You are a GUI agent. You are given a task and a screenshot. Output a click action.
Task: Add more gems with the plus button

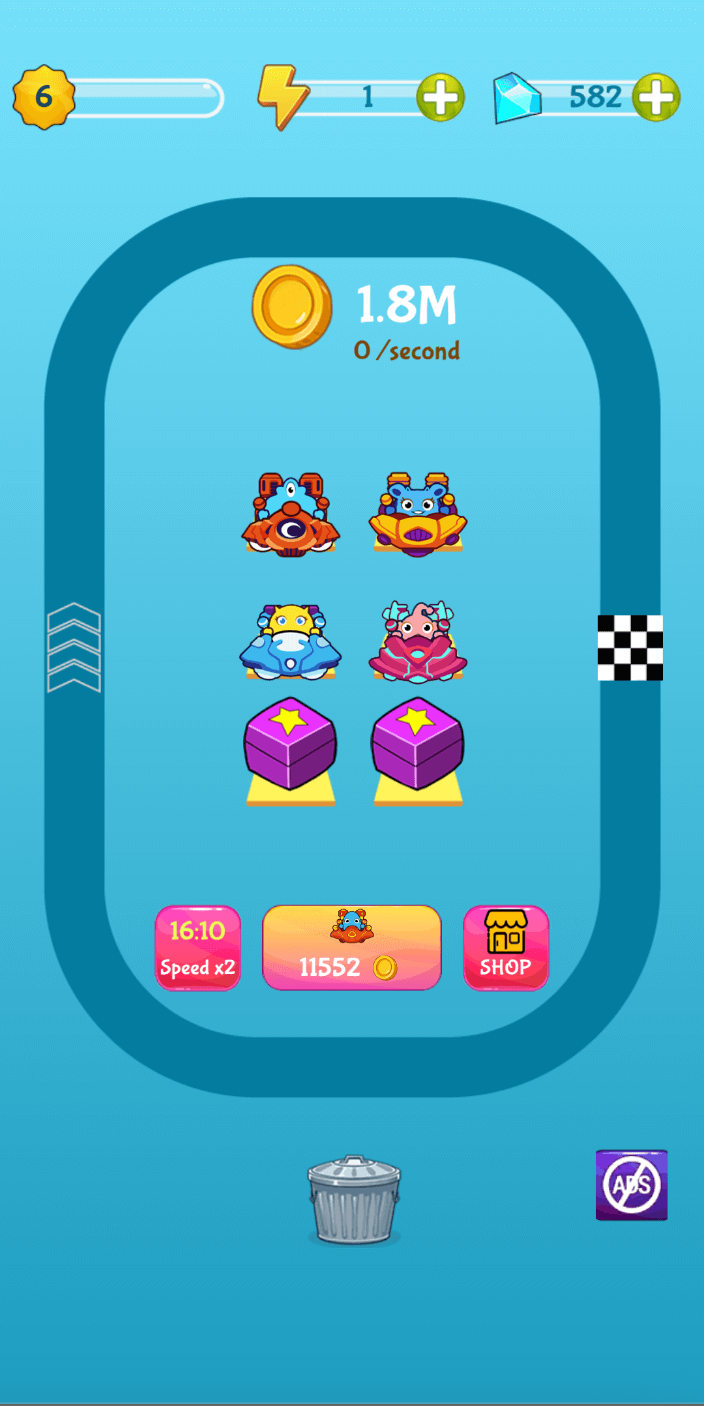(x=656, y=98)
